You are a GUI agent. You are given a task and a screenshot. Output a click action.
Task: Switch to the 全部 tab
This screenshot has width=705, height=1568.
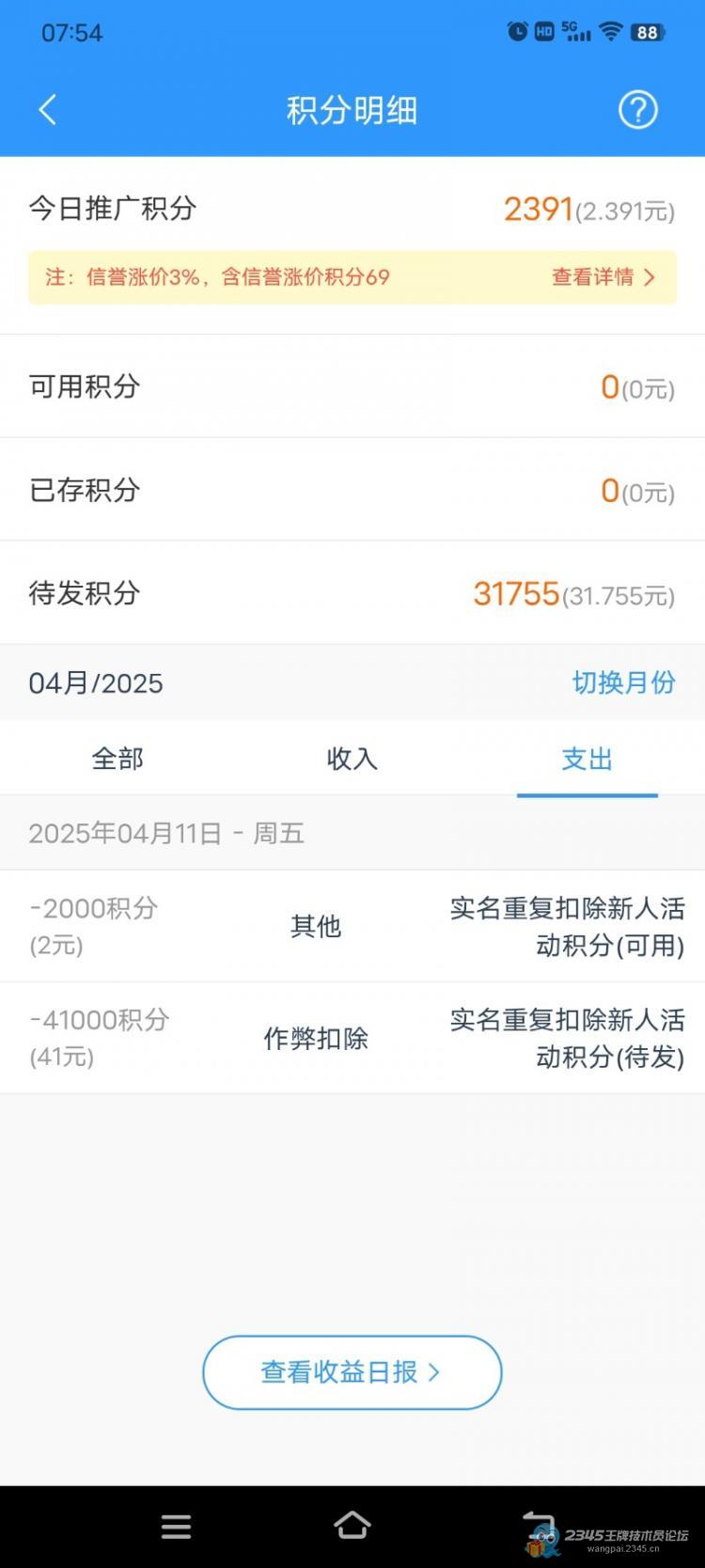click(117, 759)
